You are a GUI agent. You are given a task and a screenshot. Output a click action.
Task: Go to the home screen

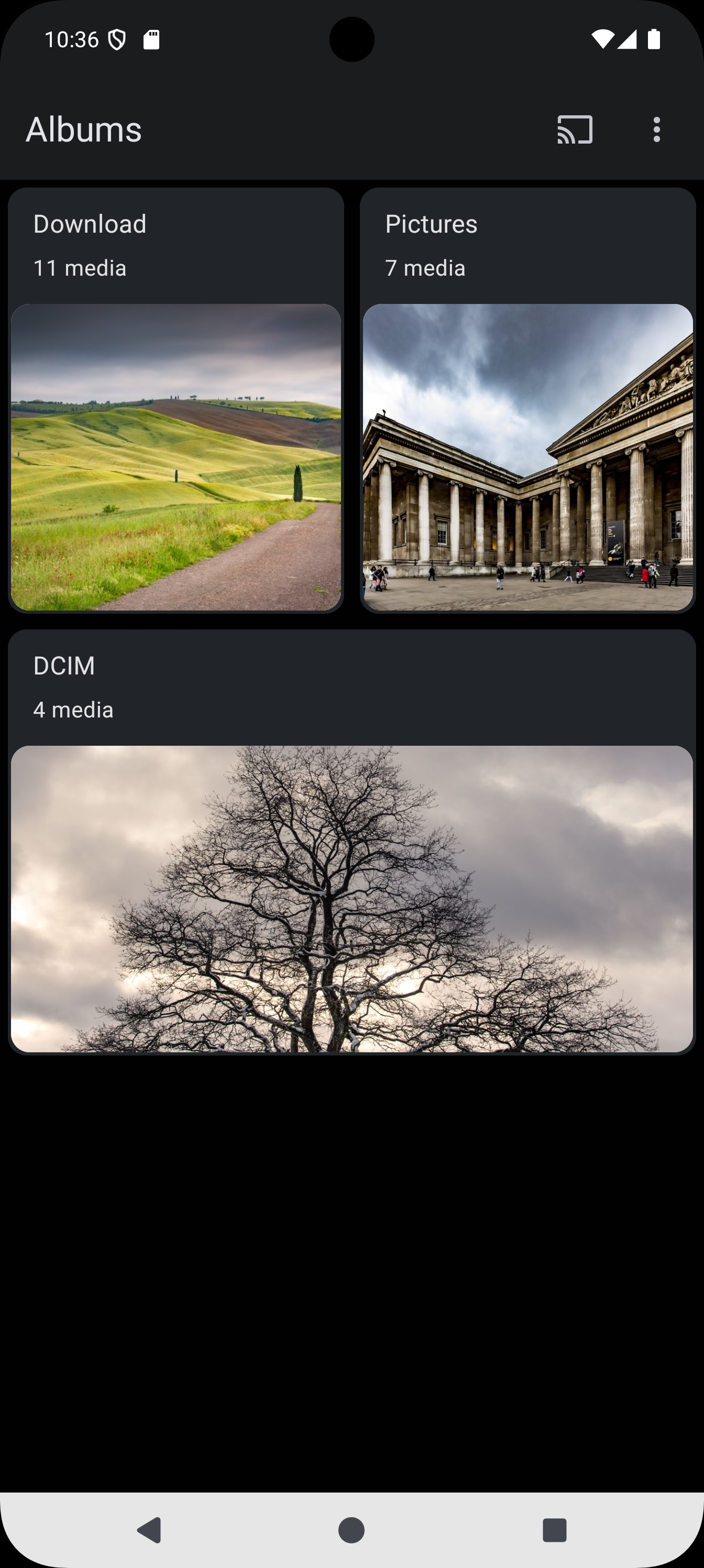pyautogui.click(x=351, y=1529)
